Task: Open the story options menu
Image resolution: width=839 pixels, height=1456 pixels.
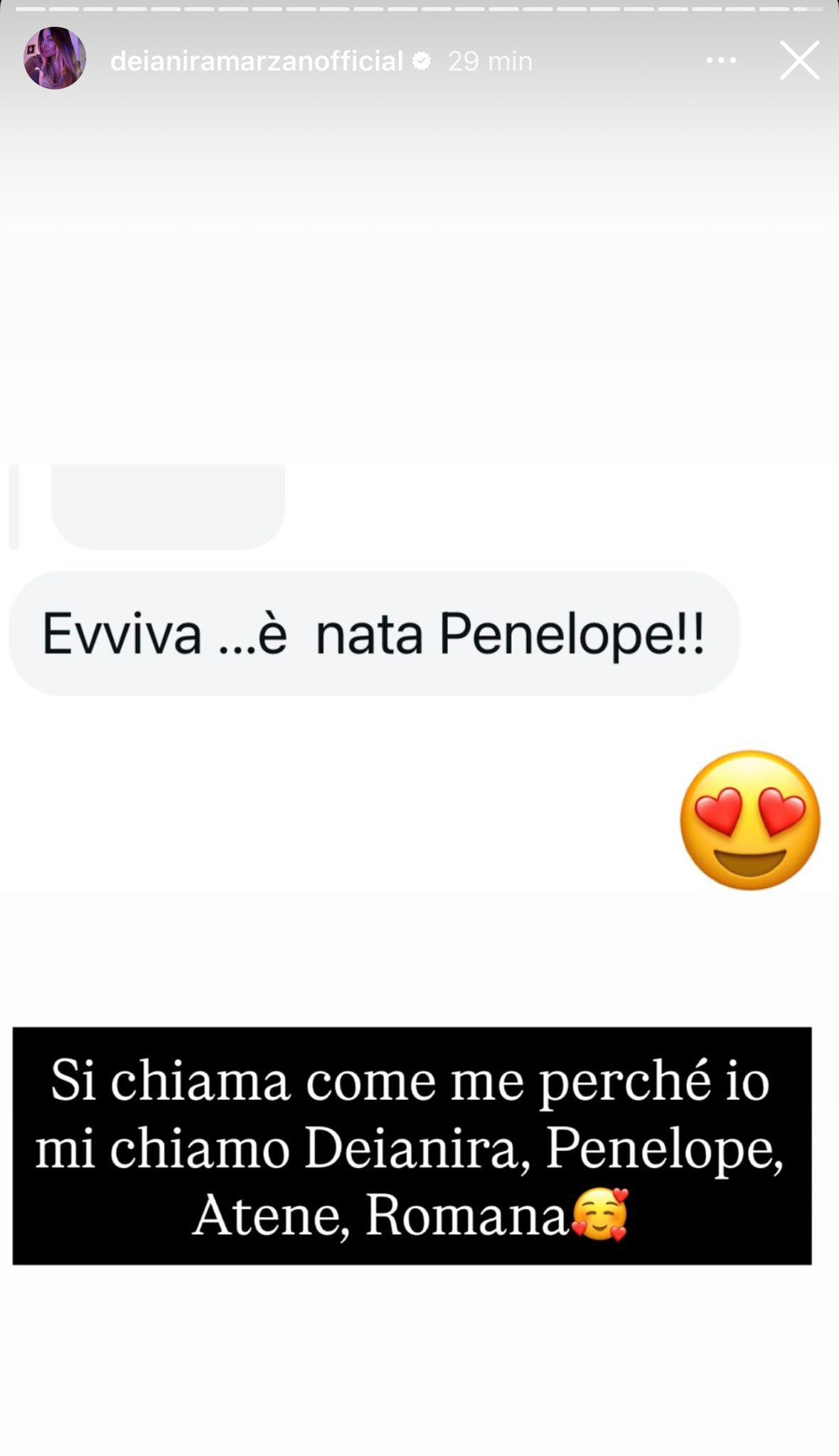Action: click(721, 61)
